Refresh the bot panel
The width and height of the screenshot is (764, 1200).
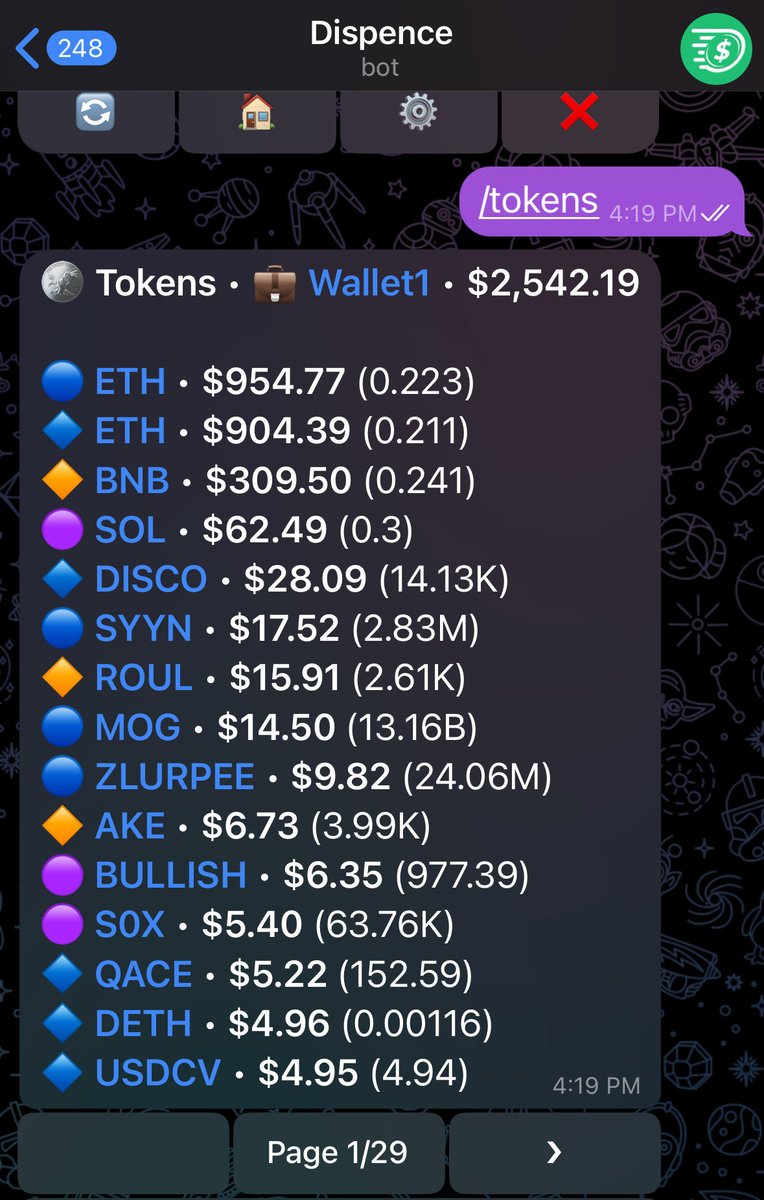click(x=96, y=113)
